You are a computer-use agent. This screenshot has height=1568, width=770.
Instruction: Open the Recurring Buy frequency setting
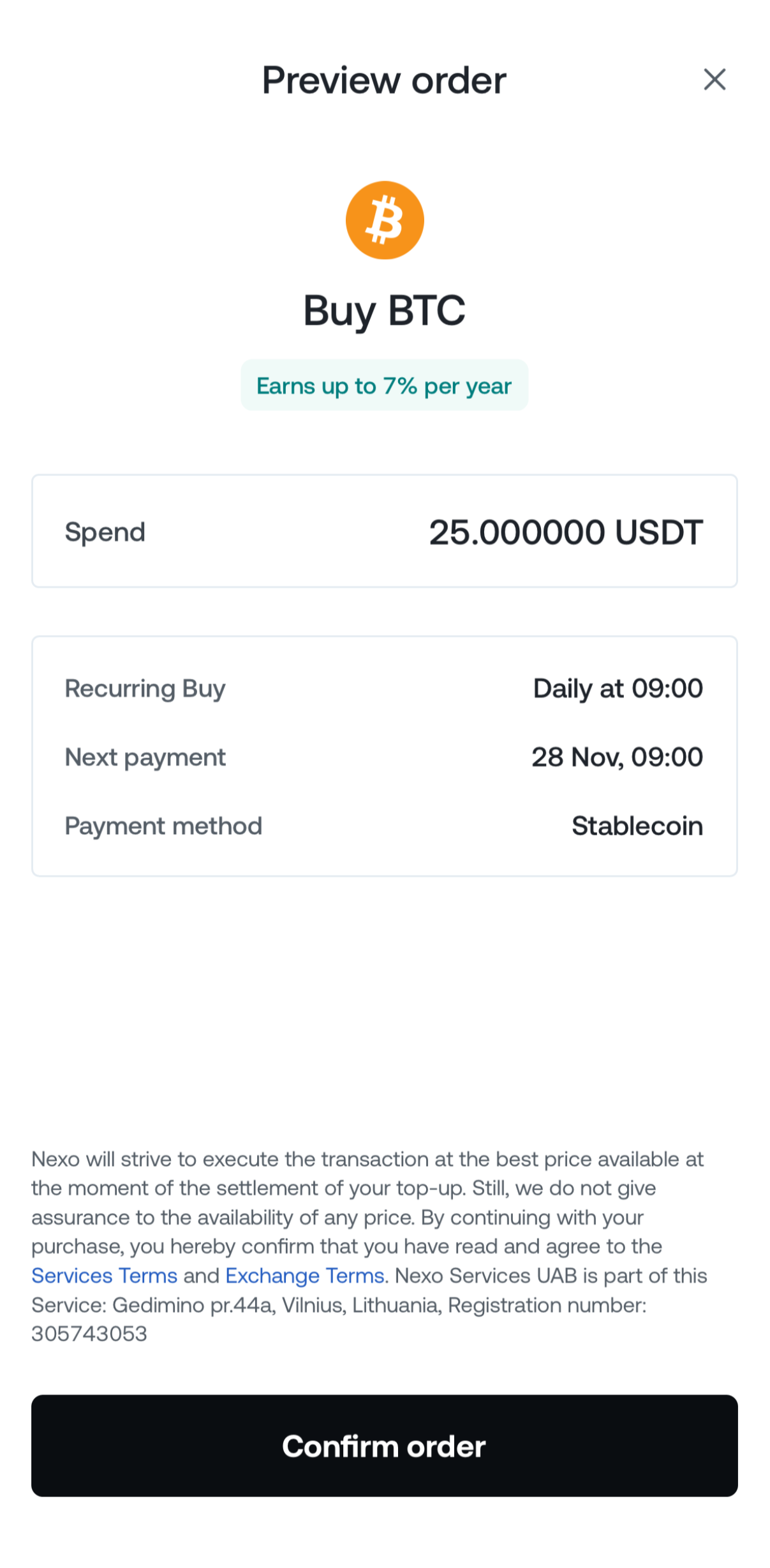tap(385, 689)
